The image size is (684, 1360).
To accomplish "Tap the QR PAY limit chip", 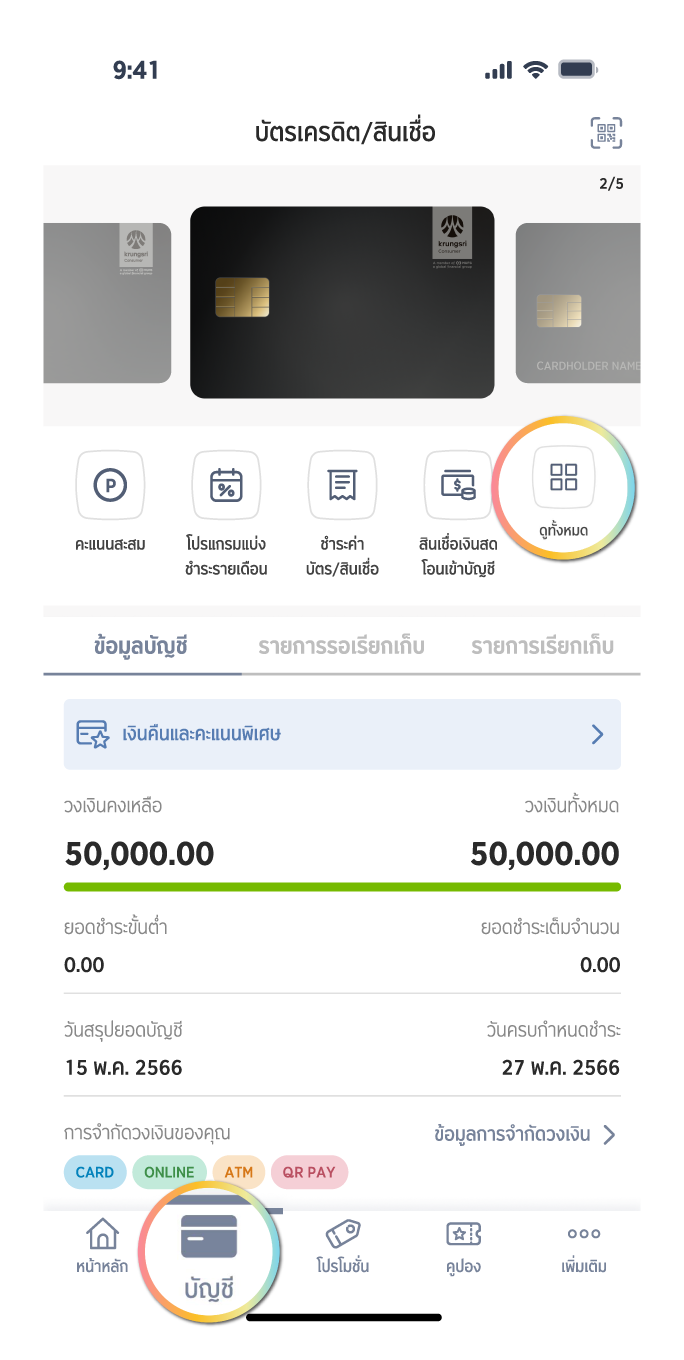I will coord(309,1172).
